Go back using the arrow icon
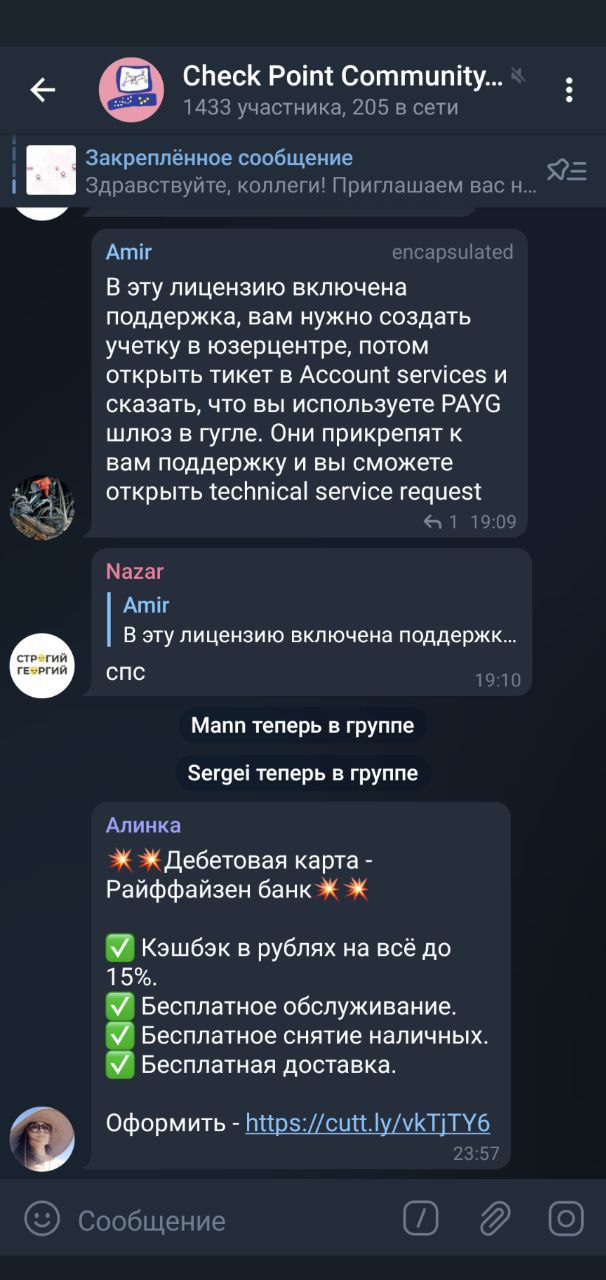The height and width of the screenshot is (1280, 606). [x=42, y=90]
